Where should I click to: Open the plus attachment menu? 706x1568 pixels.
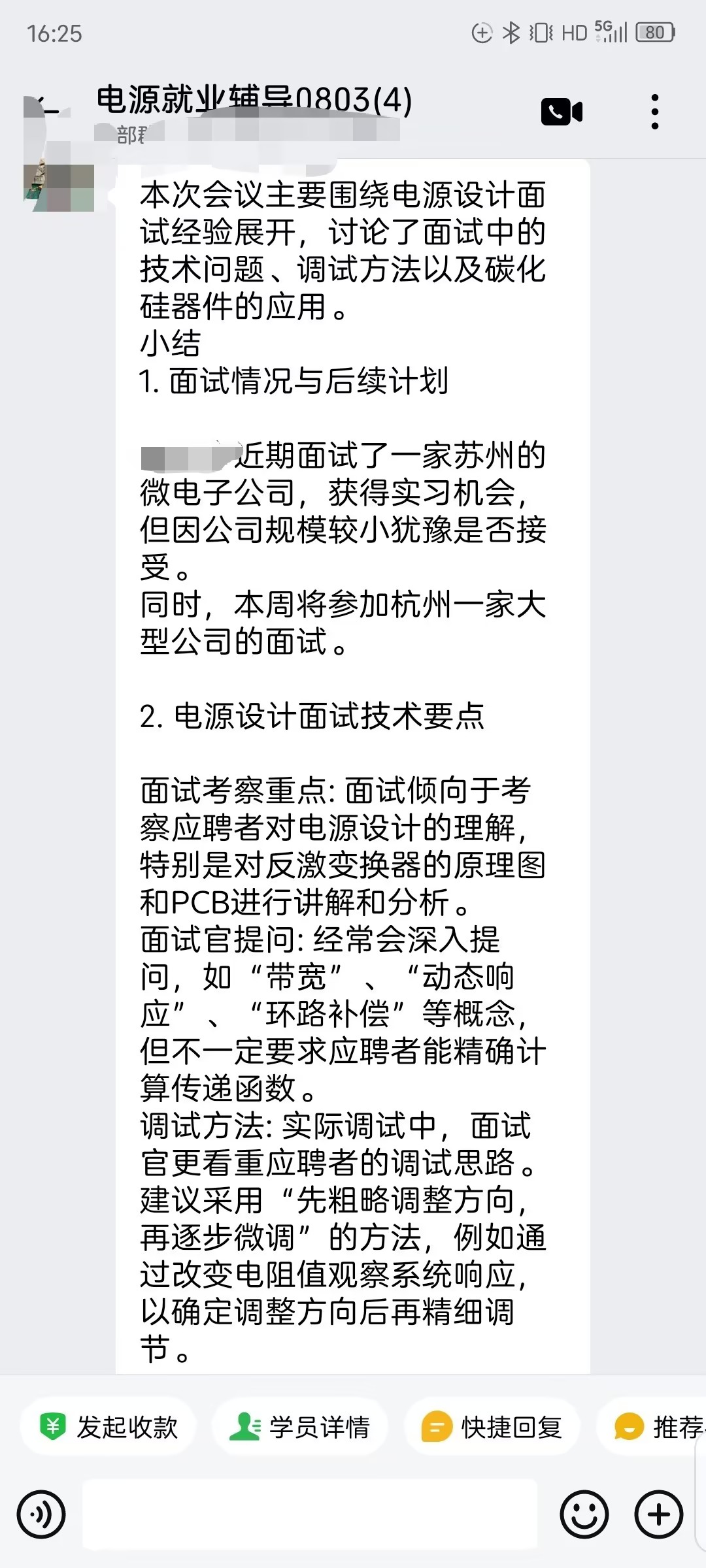[x=659, y=1514]
